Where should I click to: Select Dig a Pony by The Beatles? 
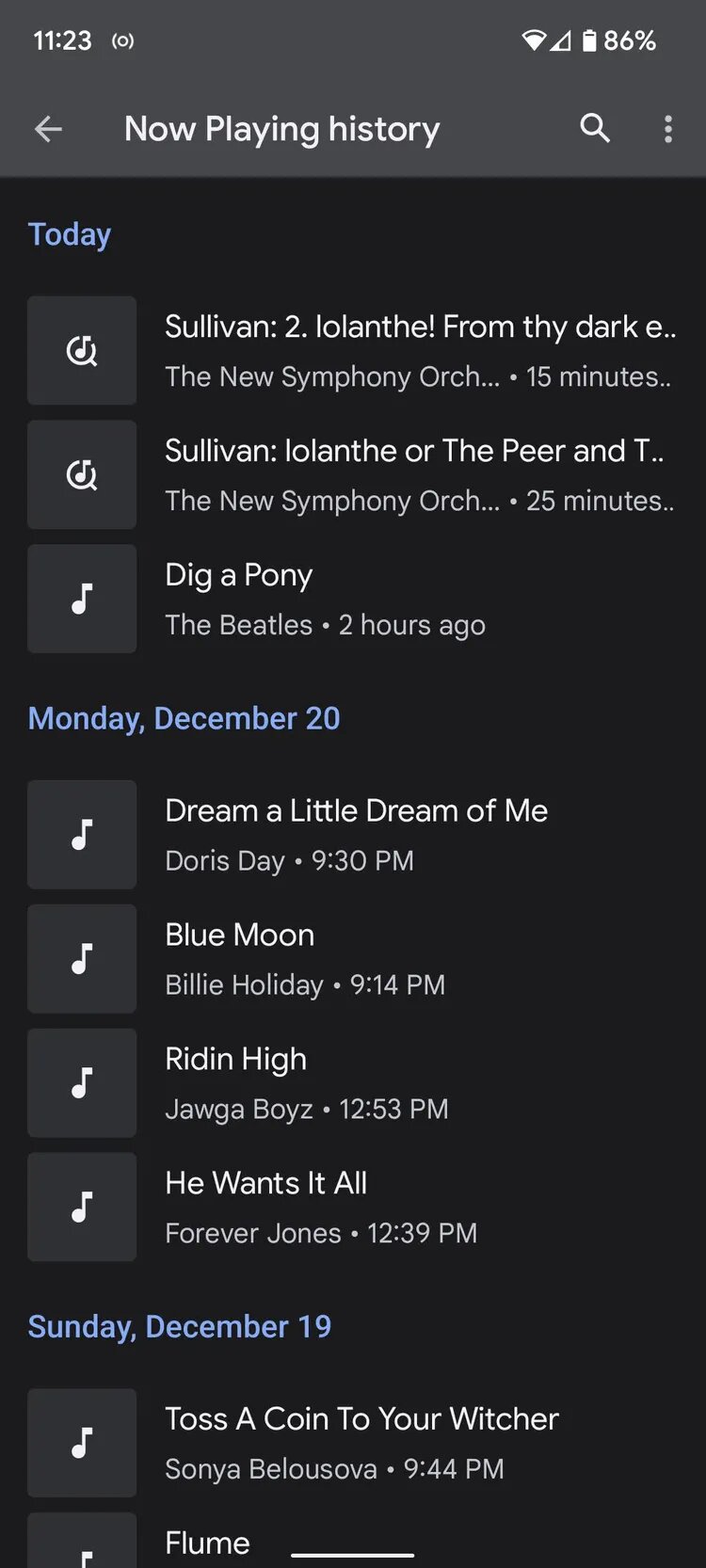pos(353,599)
